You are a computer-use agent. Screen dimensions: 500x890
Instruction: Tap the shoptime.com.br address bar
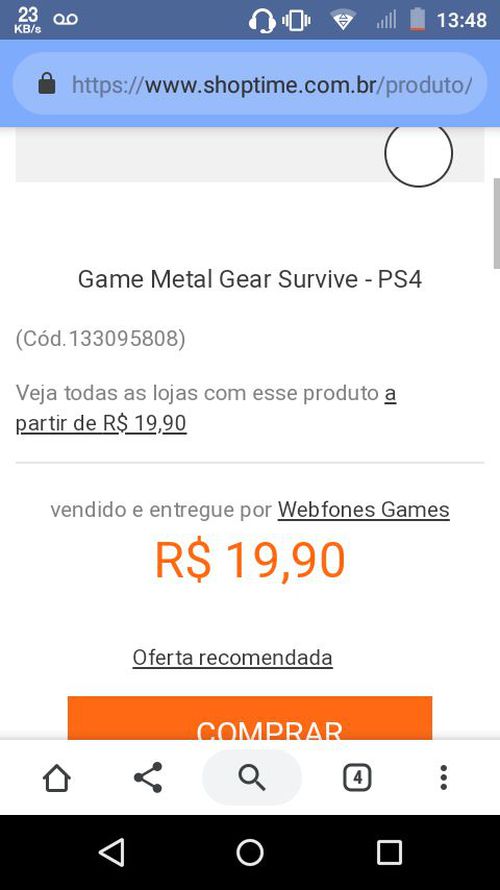pyautogui.click(x=250, y=85)
